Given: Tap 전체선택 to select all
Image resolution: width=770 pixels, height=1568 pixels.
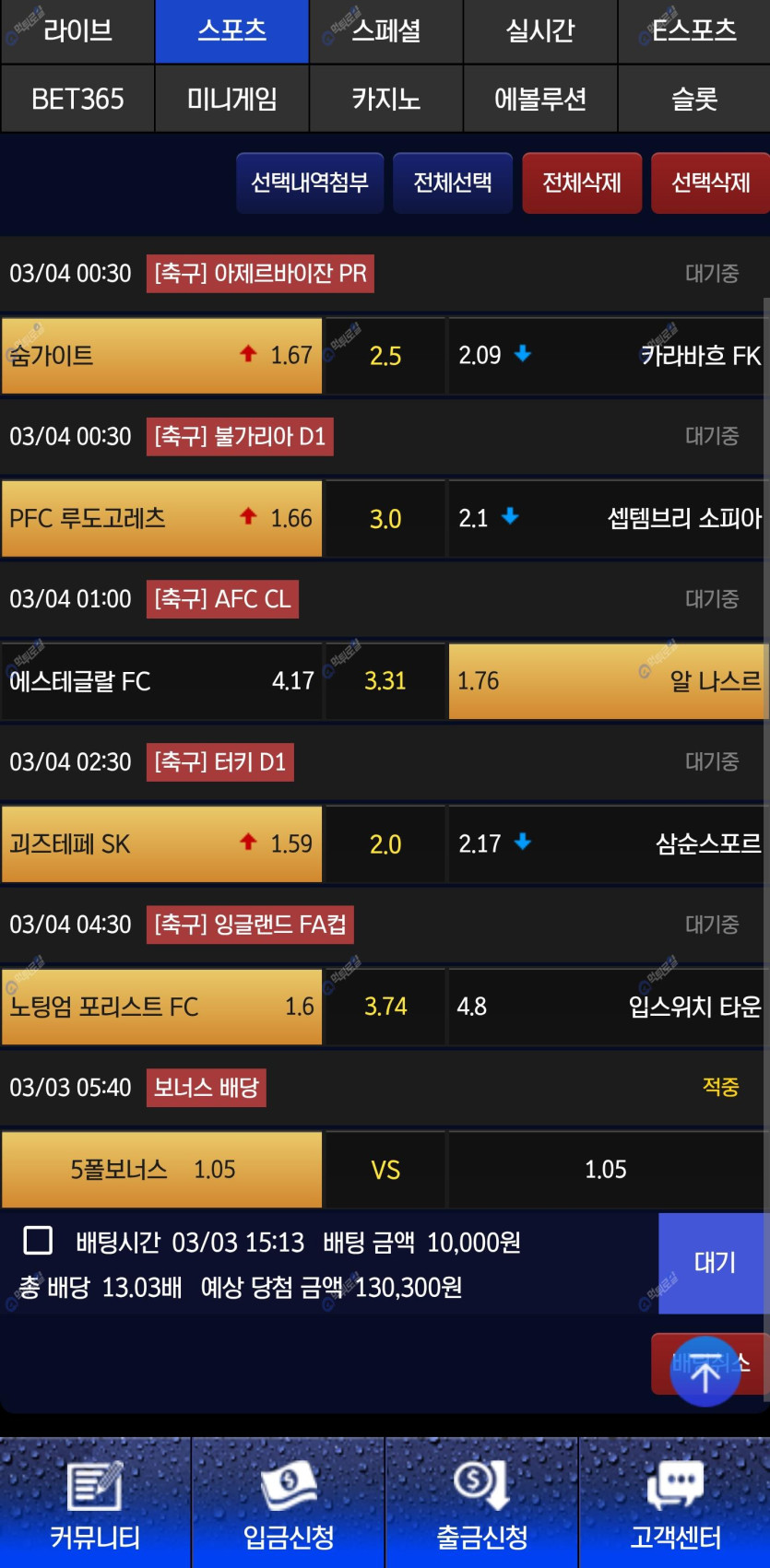Looking at the screenshot, I should tap(452, 183).
